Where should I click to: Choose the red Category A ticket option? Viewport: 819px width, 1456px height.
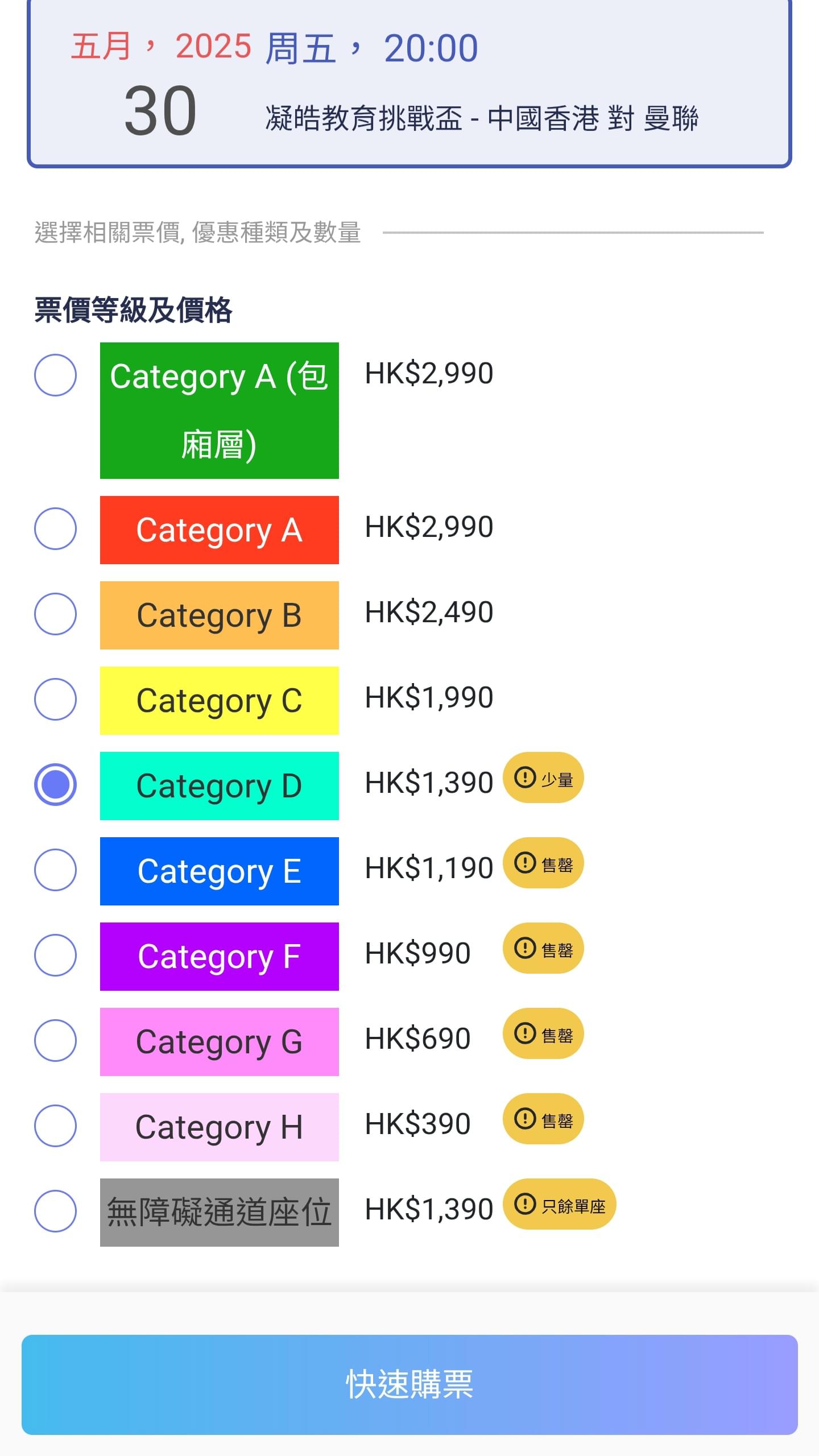[x=55, y=529]
